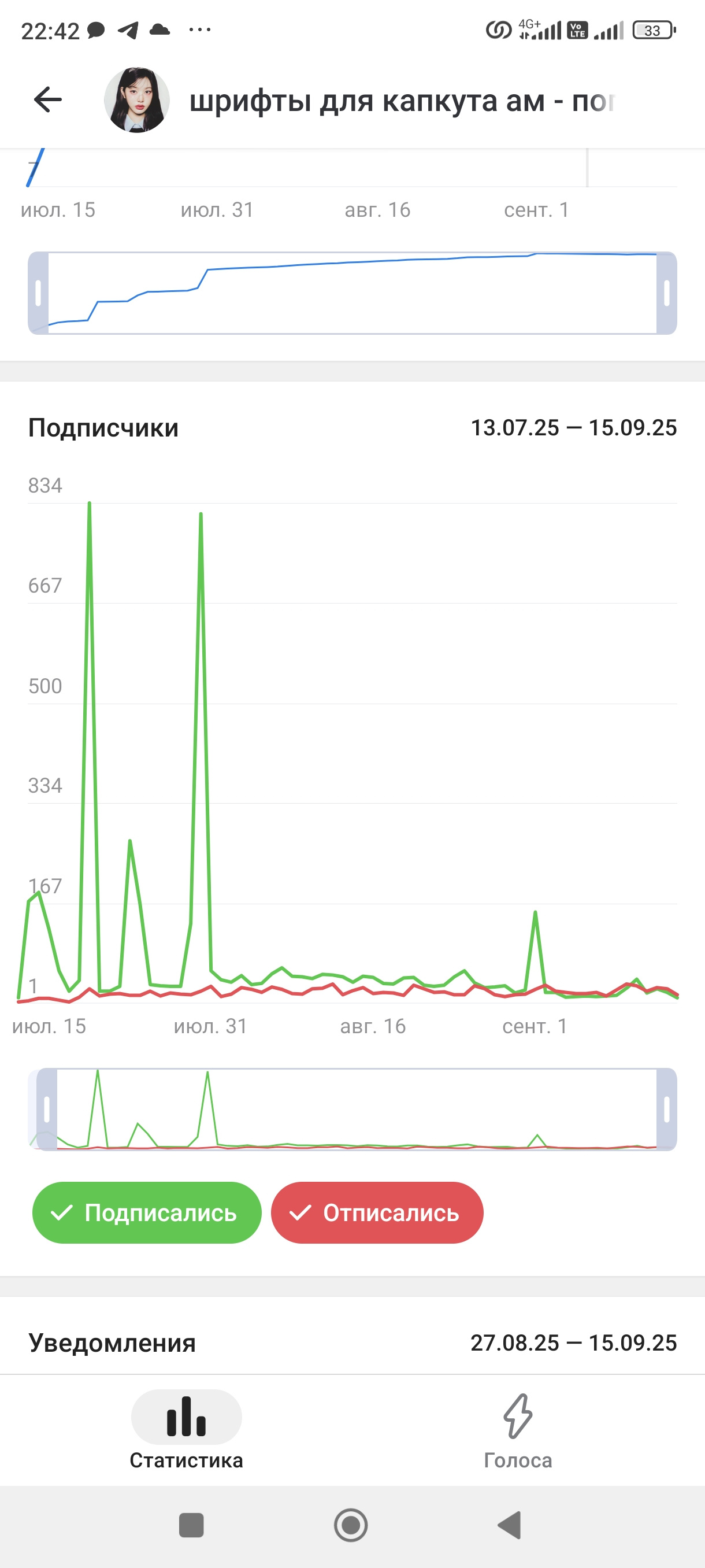Go back using the top arrow
This screenshot has height=1568, width=705.
(48, 99)
